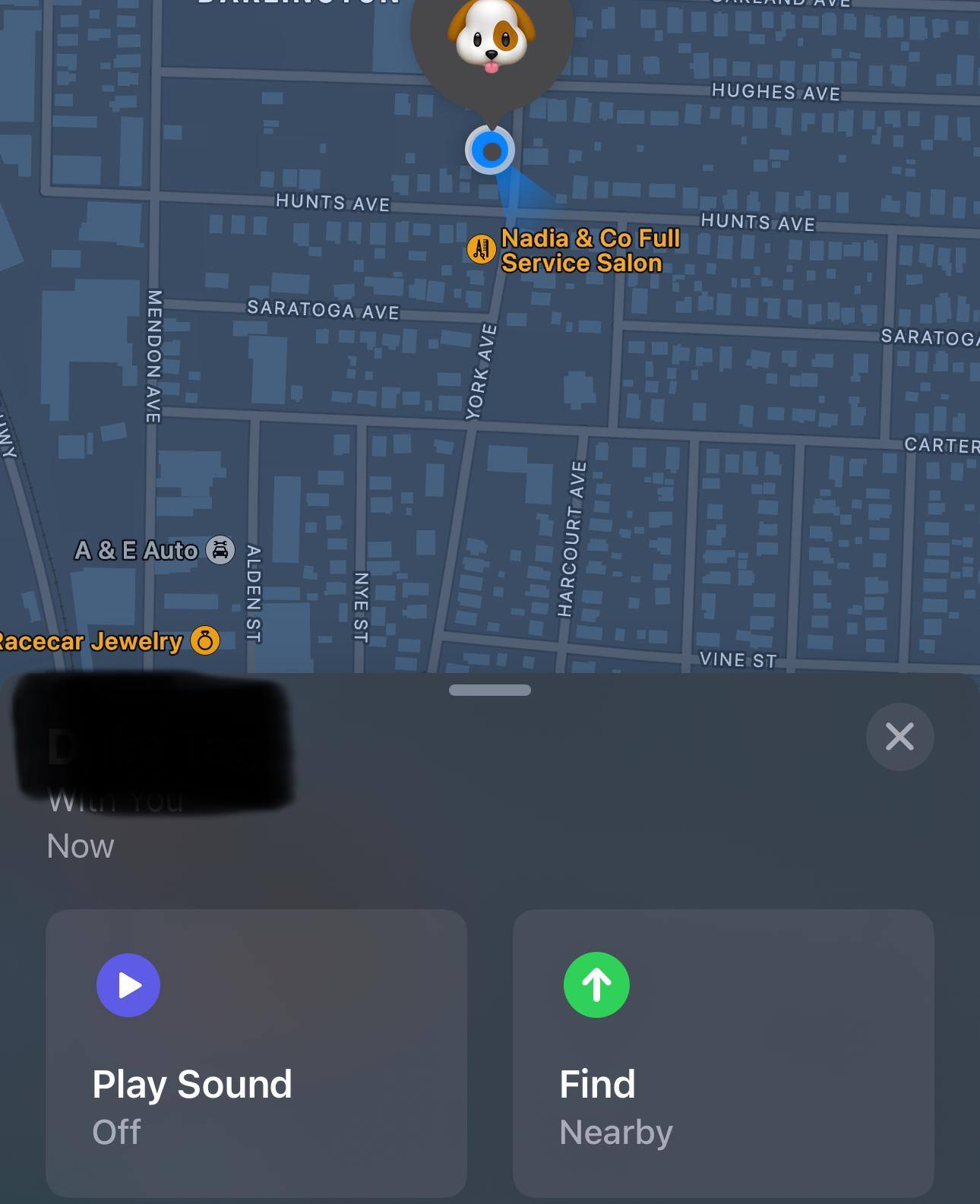Open the Racecar Jewelry map marker
Image resolution: width=980 pixels, height=1204 pixels.
click(x=204, y=641)
